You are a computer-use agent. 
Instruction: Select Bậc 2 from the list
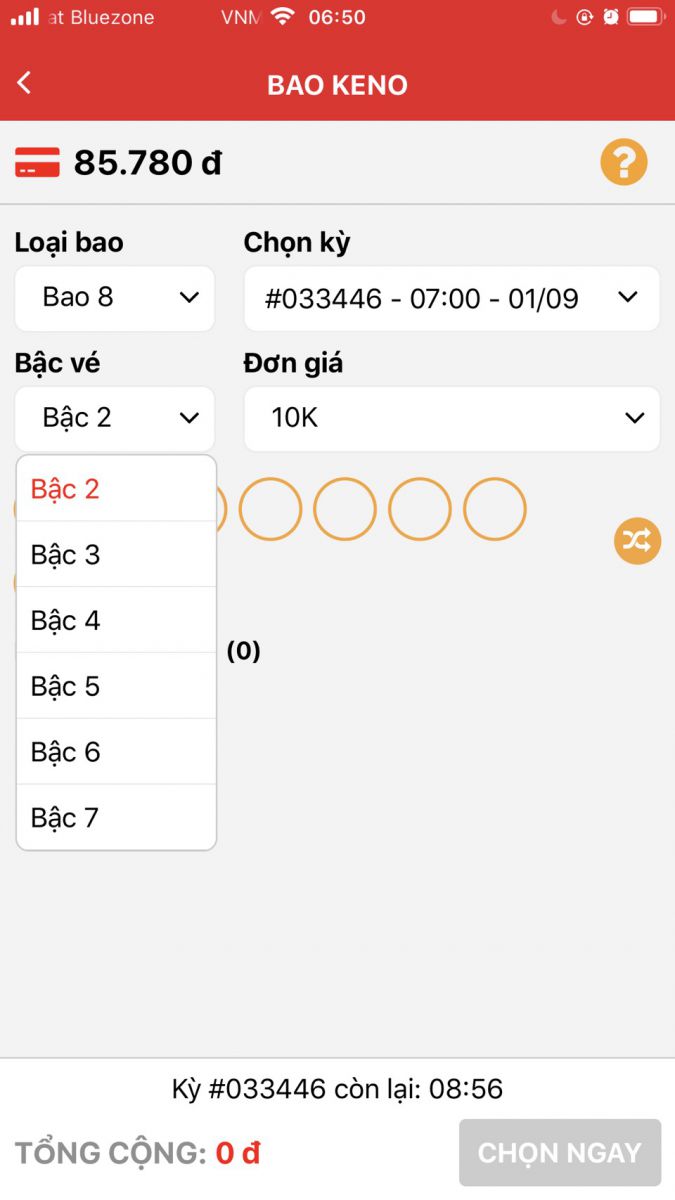click(116, 489)
